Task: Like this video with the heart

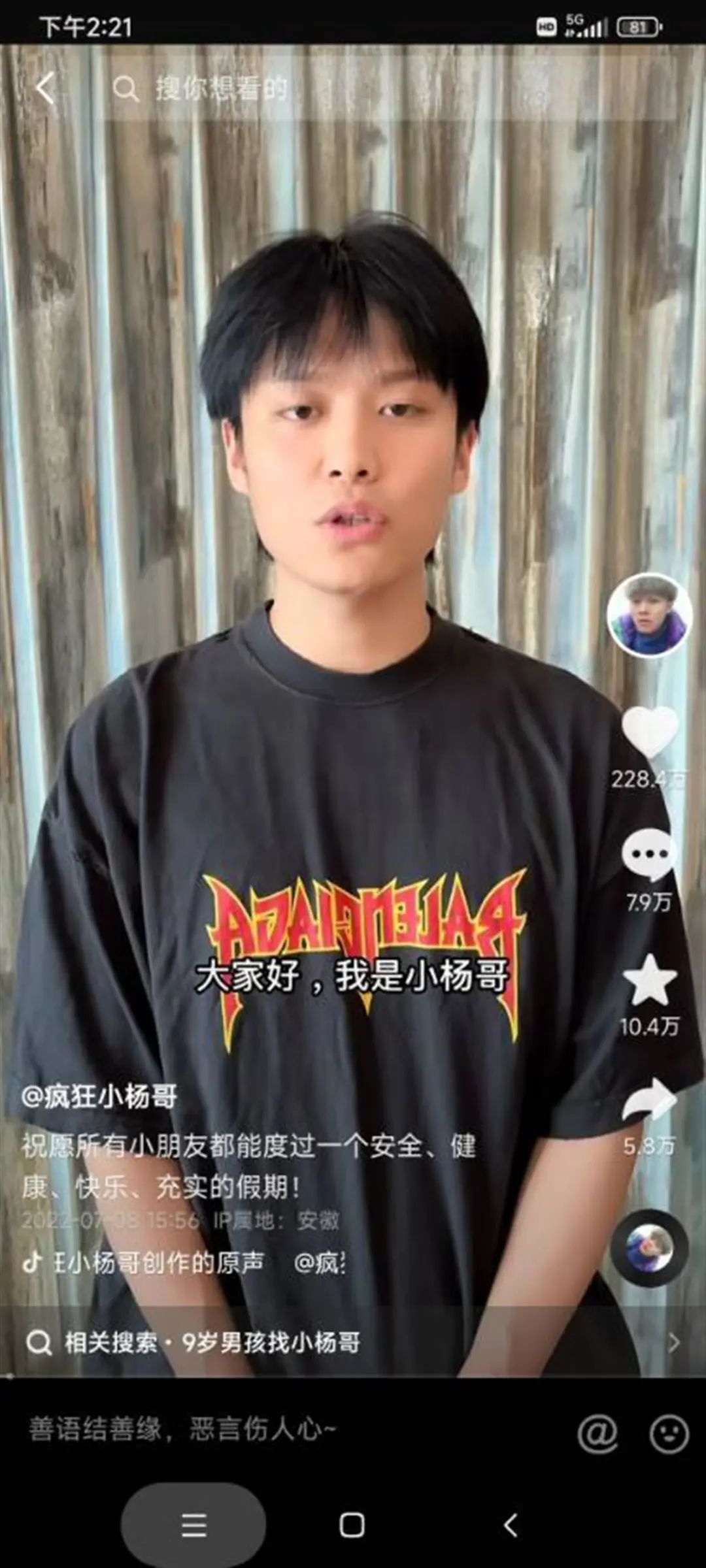Action: 648,733
